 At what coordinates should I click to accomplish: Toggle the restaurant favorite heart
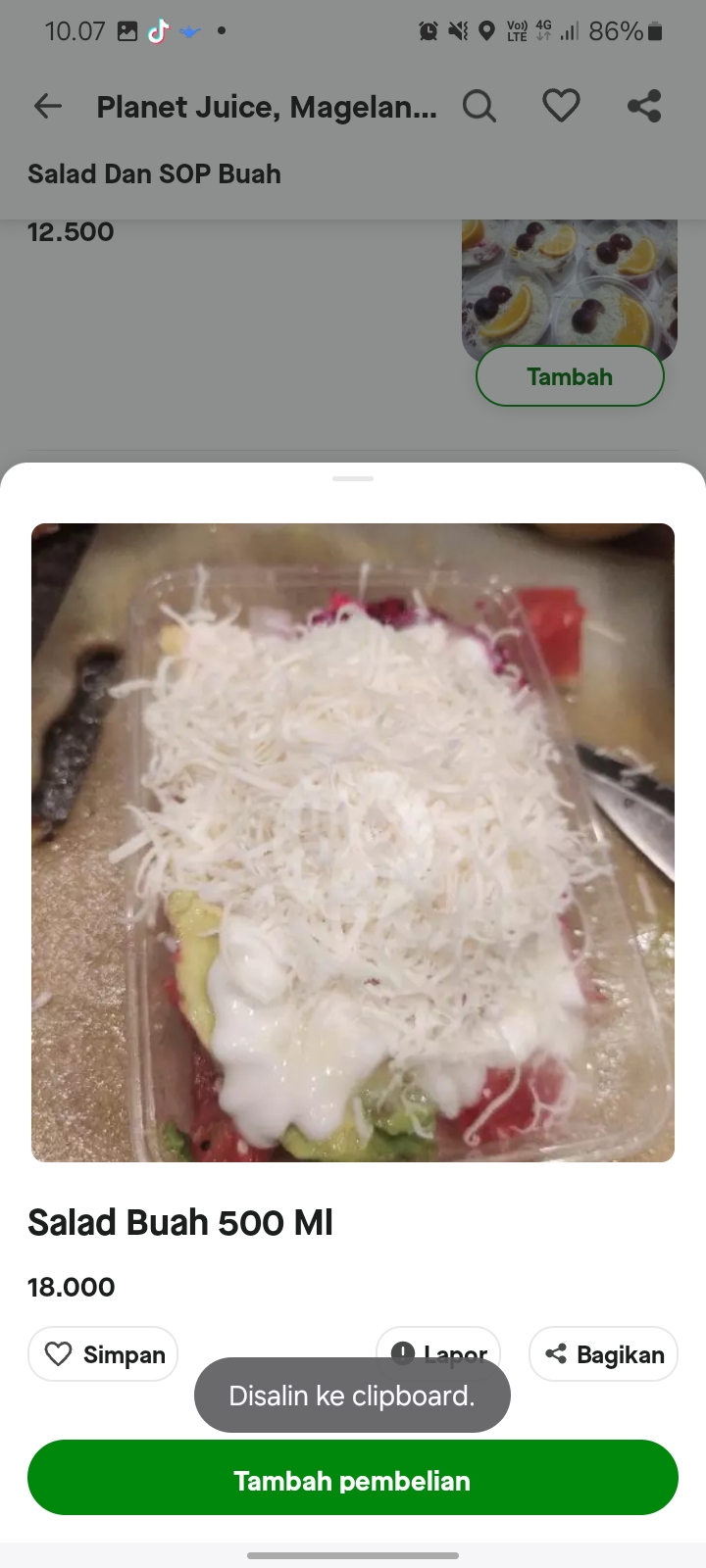(x=561, y=105)
